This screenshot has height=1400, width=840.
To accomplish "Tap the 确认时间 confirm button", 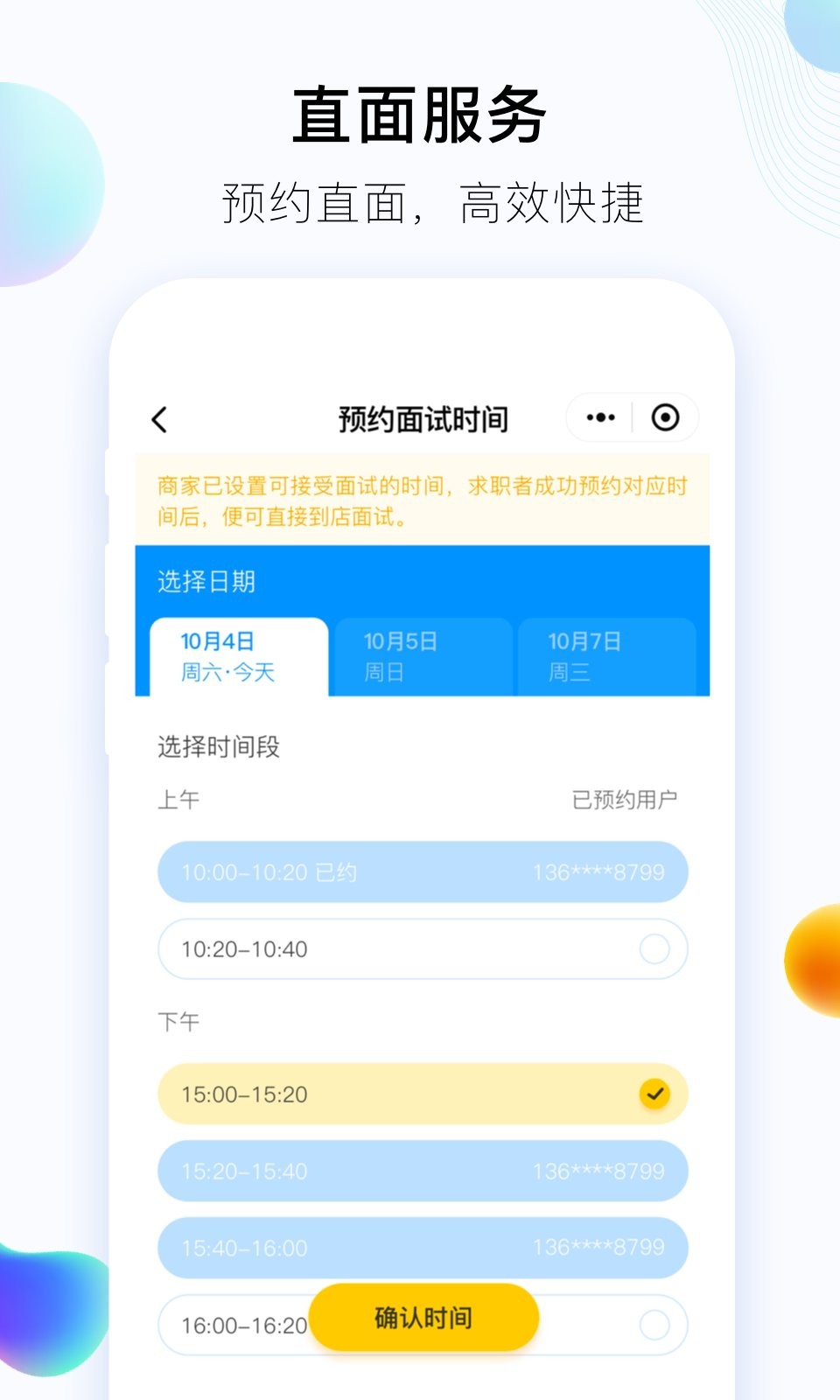I will pyautogui.click(x=423, y=1317).
